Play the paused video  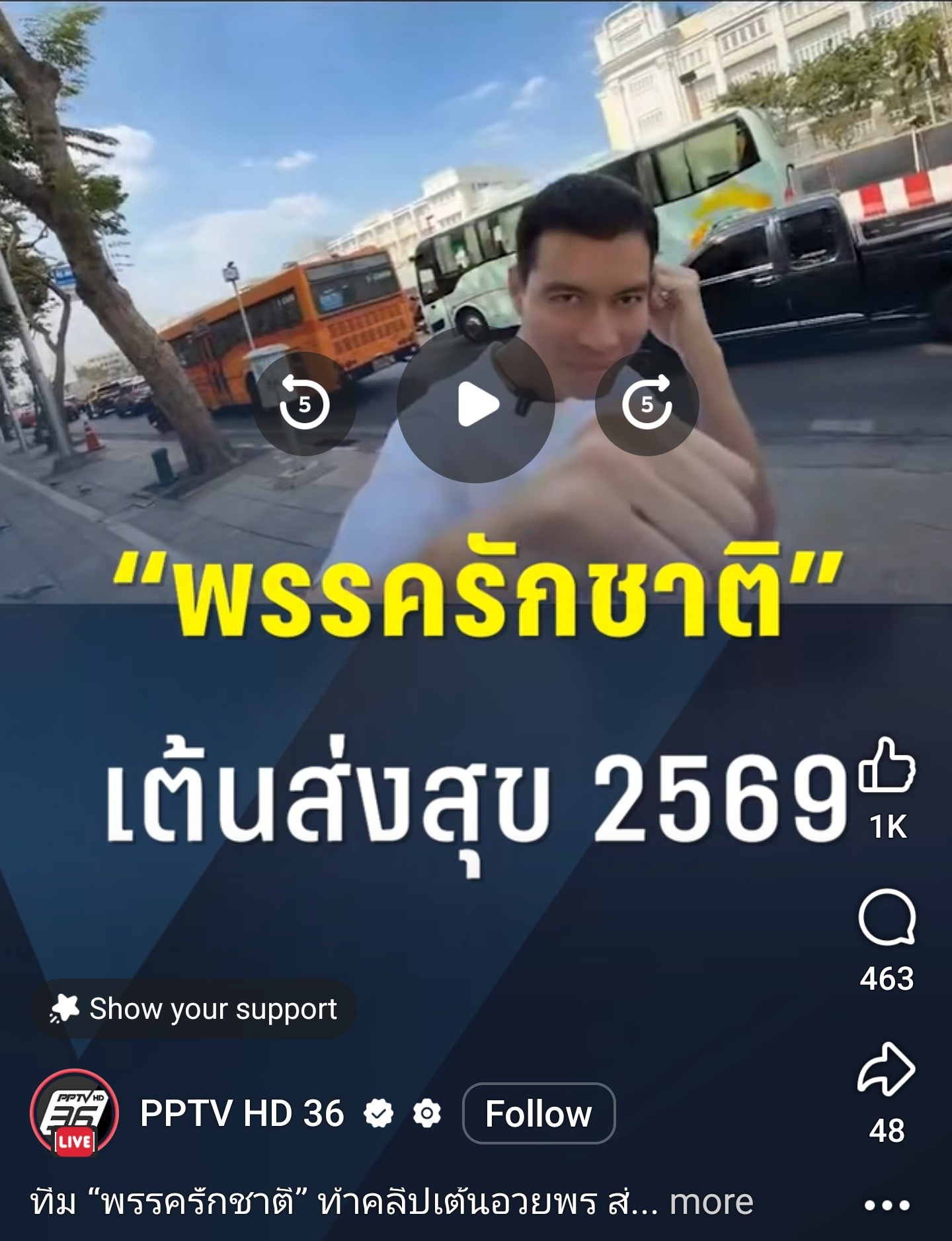[476, 404]
